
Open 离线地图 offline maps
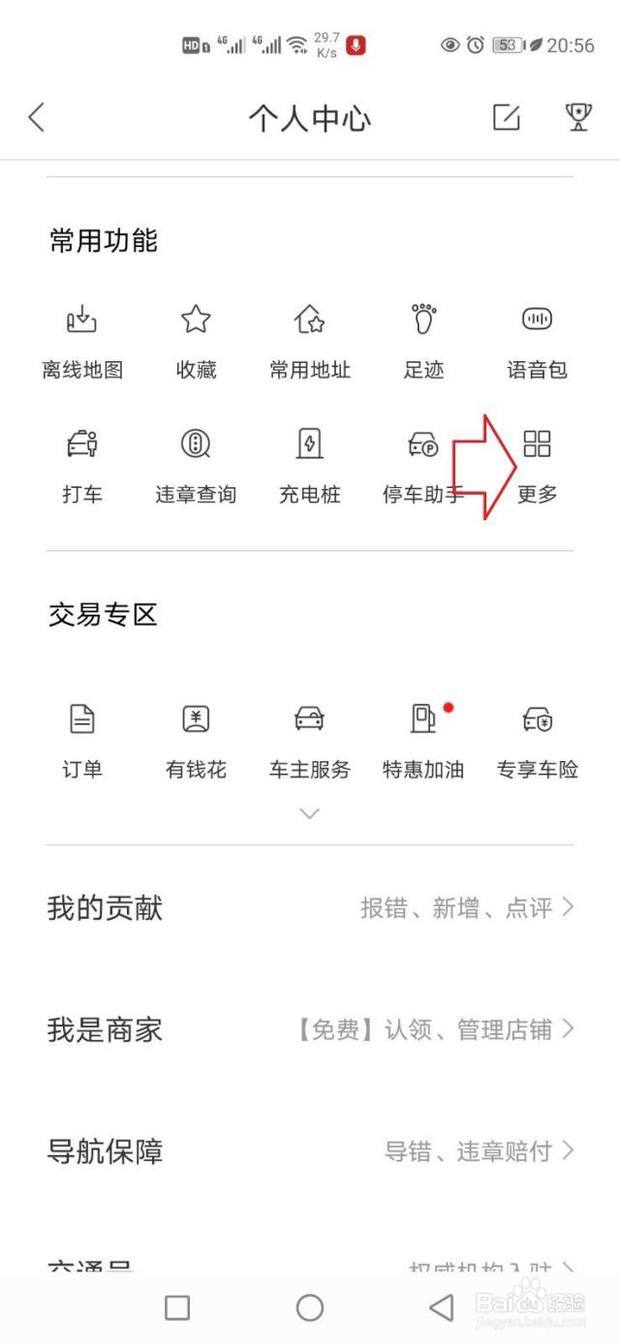pyautogui.click(x=82, y=342)
